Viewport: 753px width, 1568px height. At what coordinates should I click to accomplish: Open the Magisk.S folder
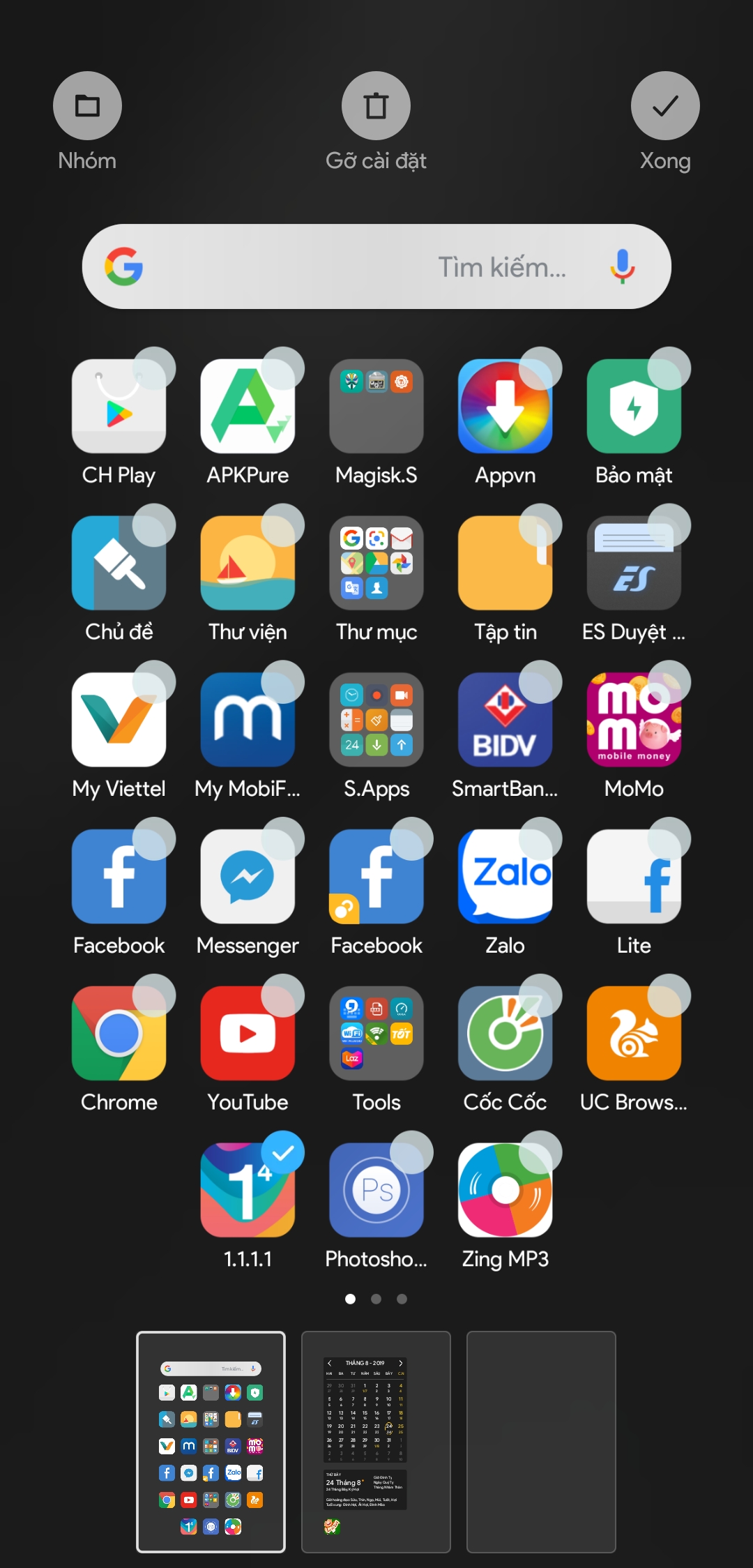point(376,407)
